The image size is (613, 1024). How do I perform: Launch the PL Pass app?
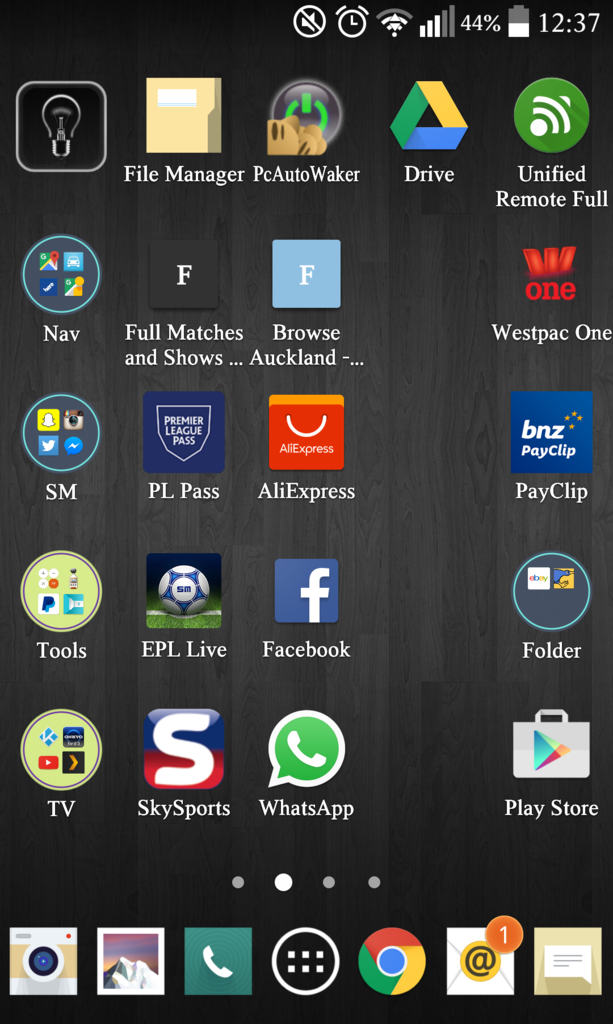coord(183,432)
